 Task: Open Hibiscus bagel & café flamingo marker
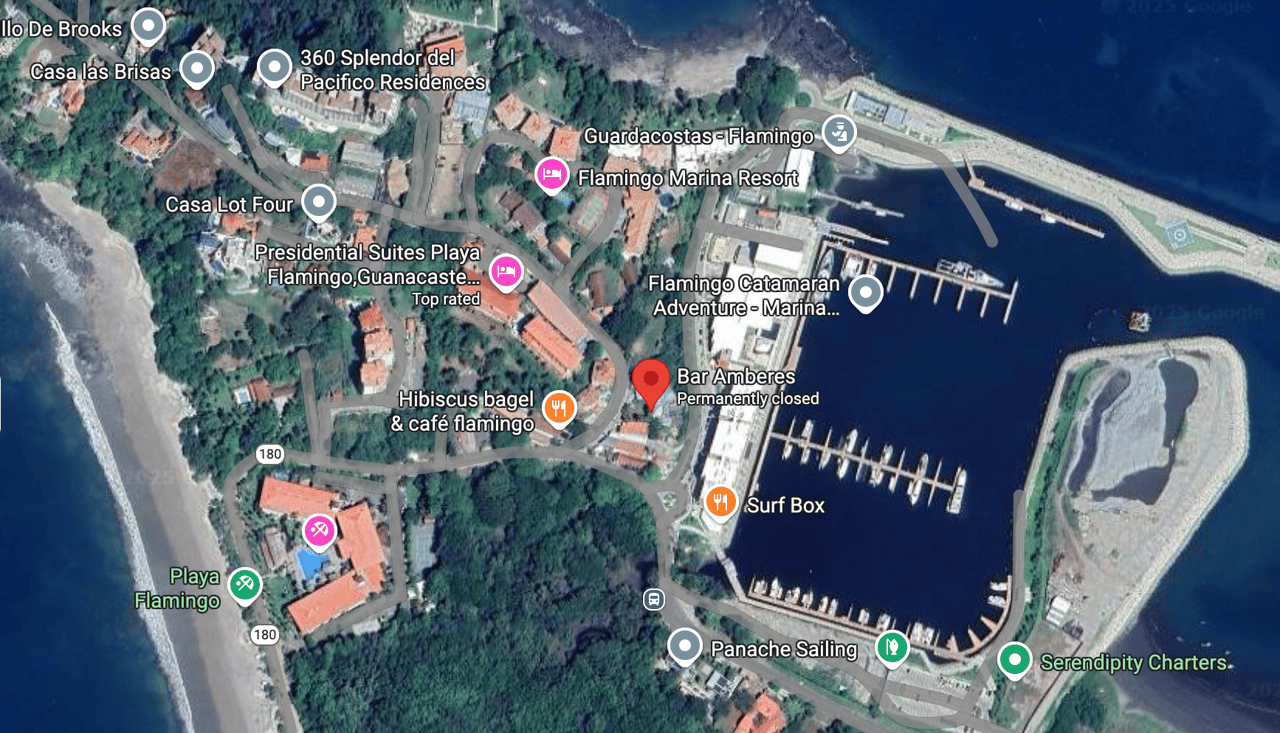click(559, 407)
